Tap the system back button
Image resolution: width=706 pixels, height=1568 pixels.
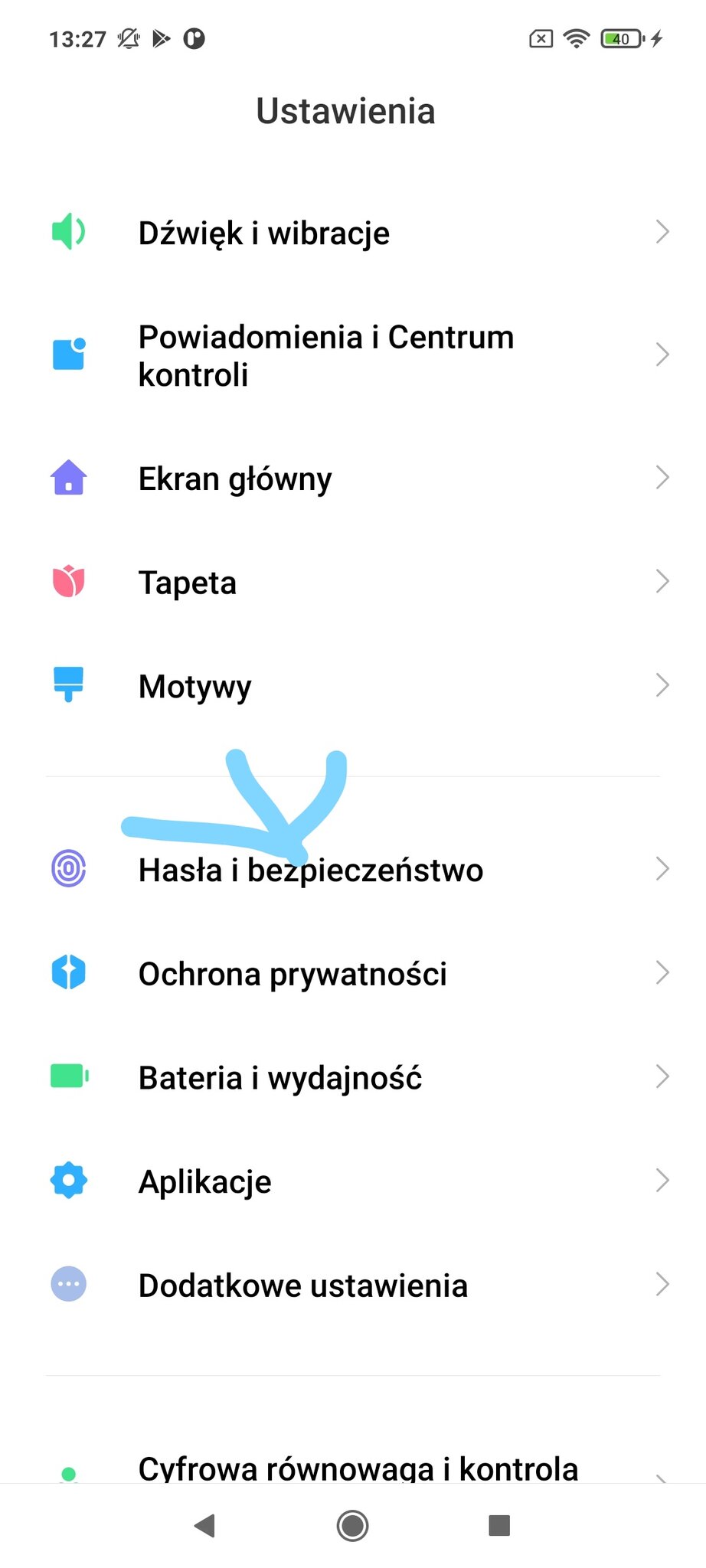[x=204, y=1526]
